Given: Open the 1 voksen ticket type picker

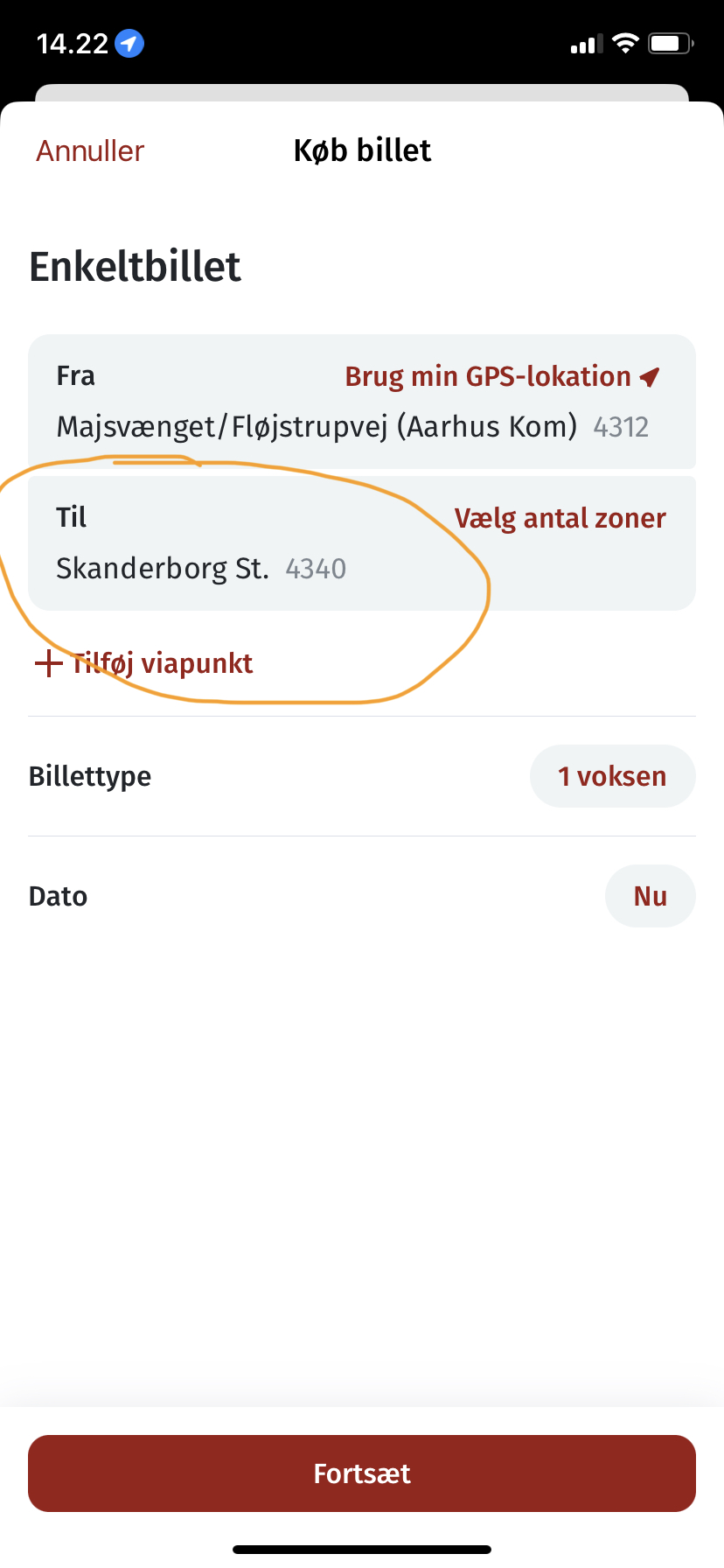Looking at the screenshot, I should pos(612,776).
